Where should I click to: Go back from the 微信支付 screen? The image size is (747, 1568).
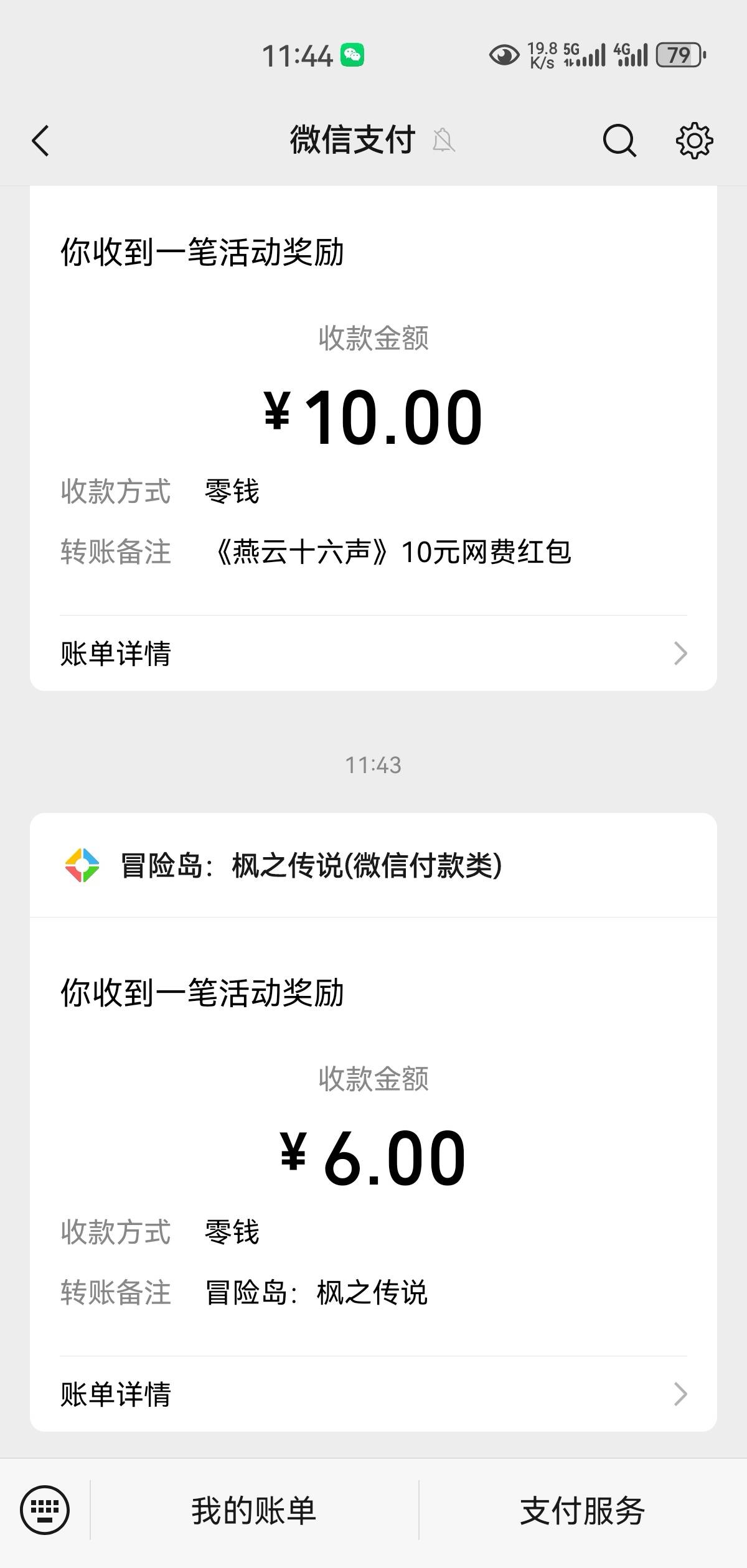pyautogui.click(x=40, y=140)
